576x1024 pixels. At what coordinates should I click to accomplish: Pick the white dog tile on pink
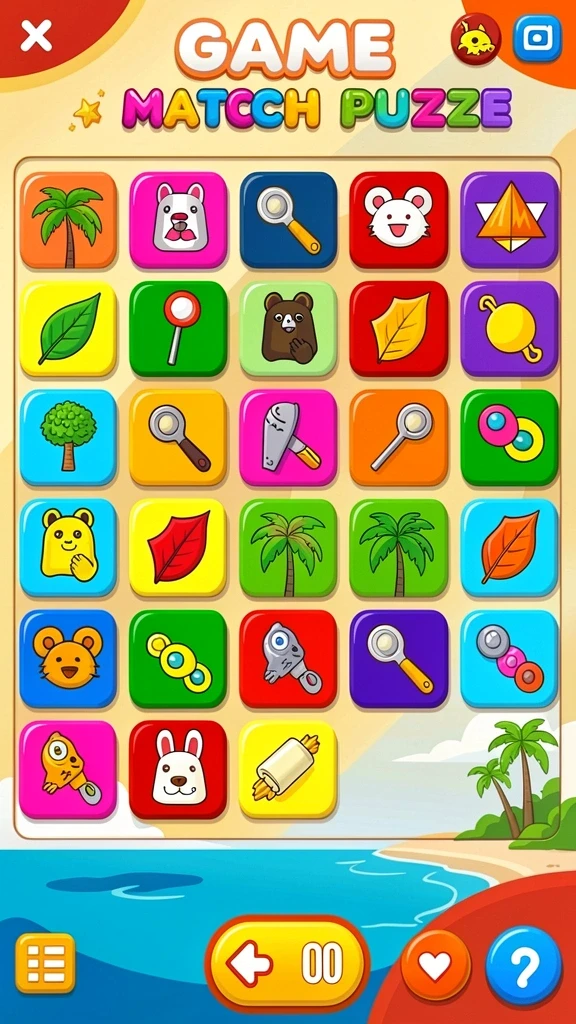coord(178,220)
